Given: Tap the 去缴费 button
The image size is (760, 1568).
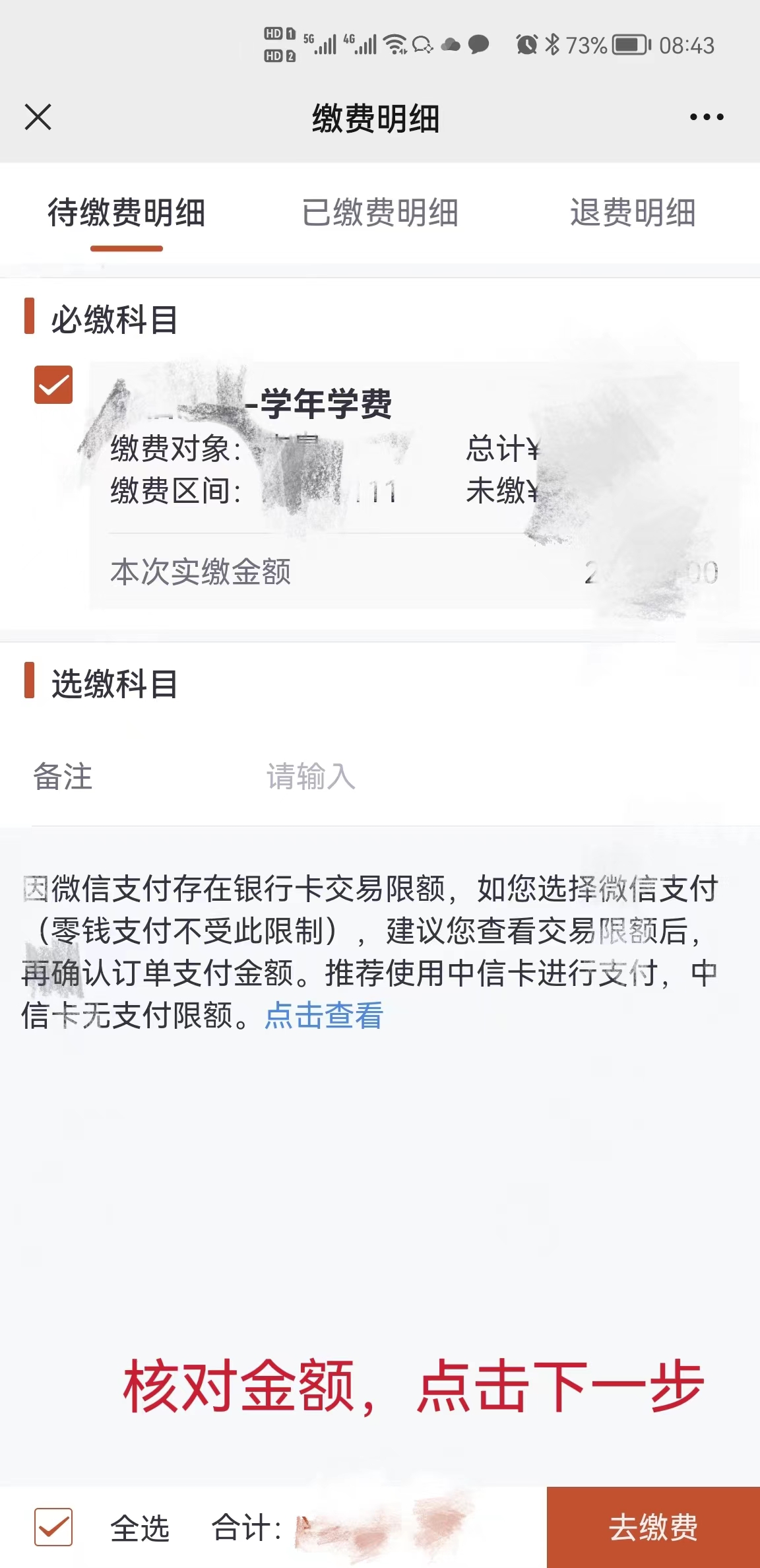Looking at the screenshot, I should (x=653, y=1527).
